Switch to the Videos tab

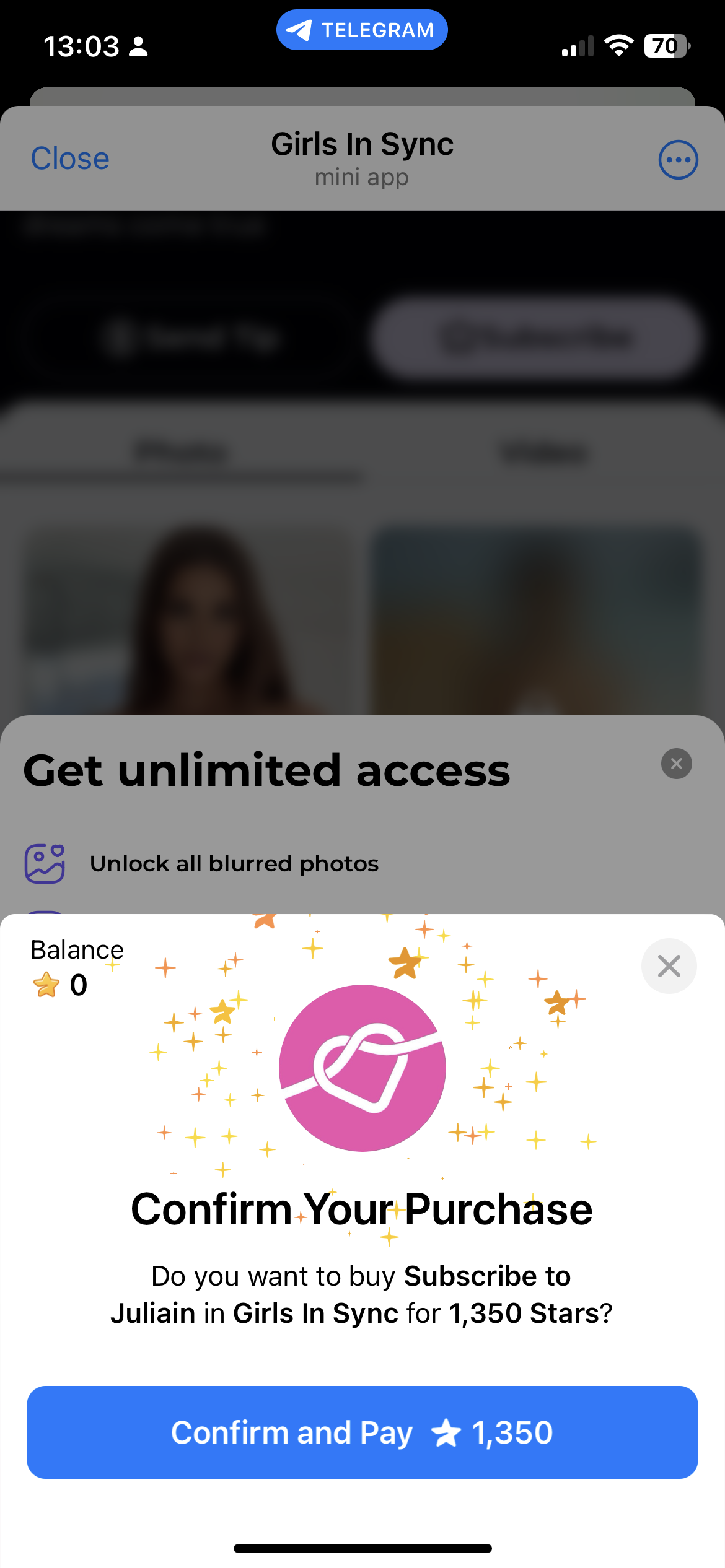tap(543, 452)
